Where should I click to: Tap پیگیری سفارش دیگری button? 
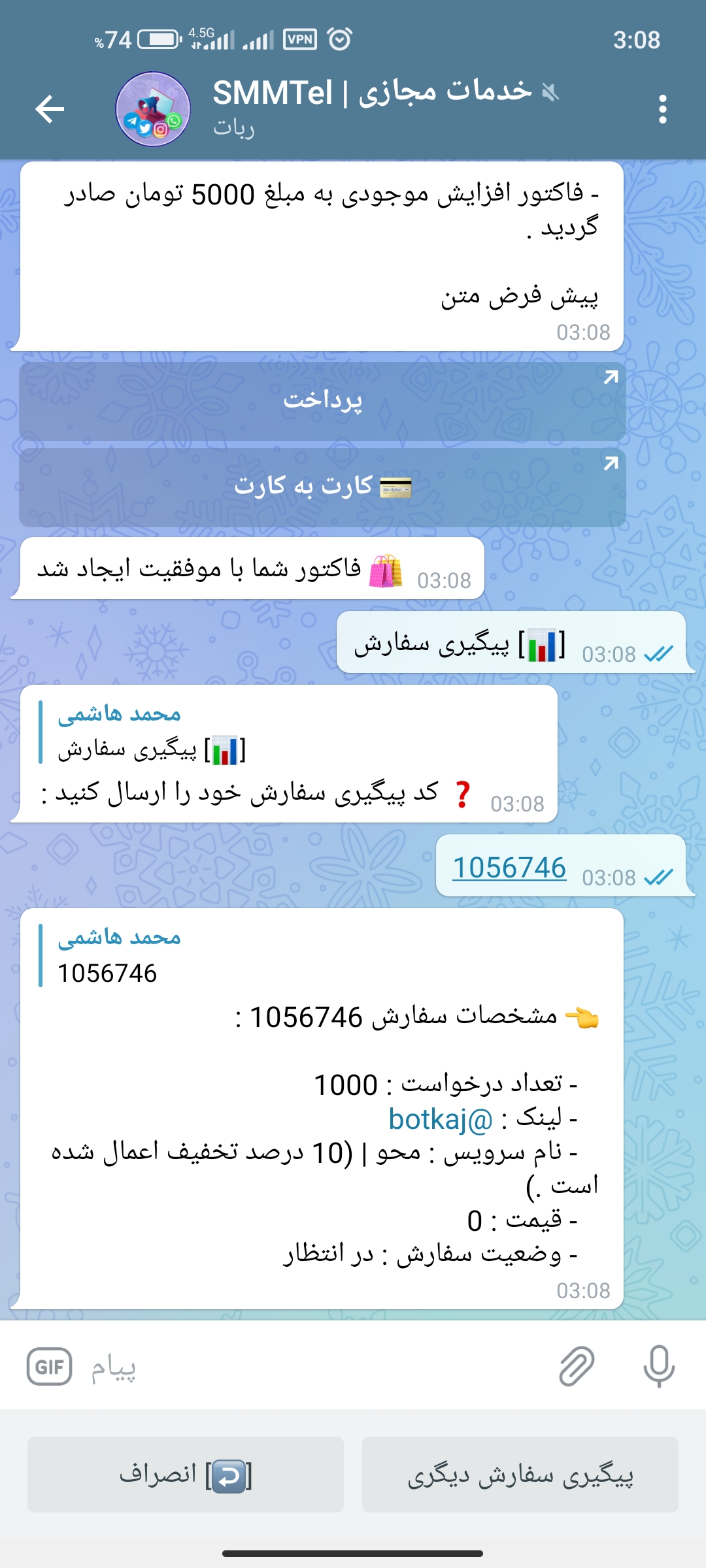click(520, 1475)
